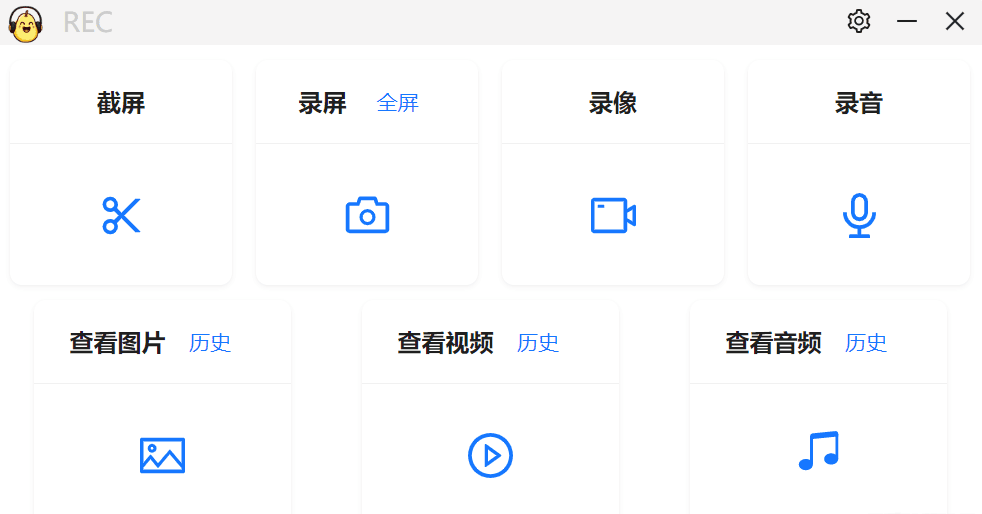Close the REC app window

(955, 21)
